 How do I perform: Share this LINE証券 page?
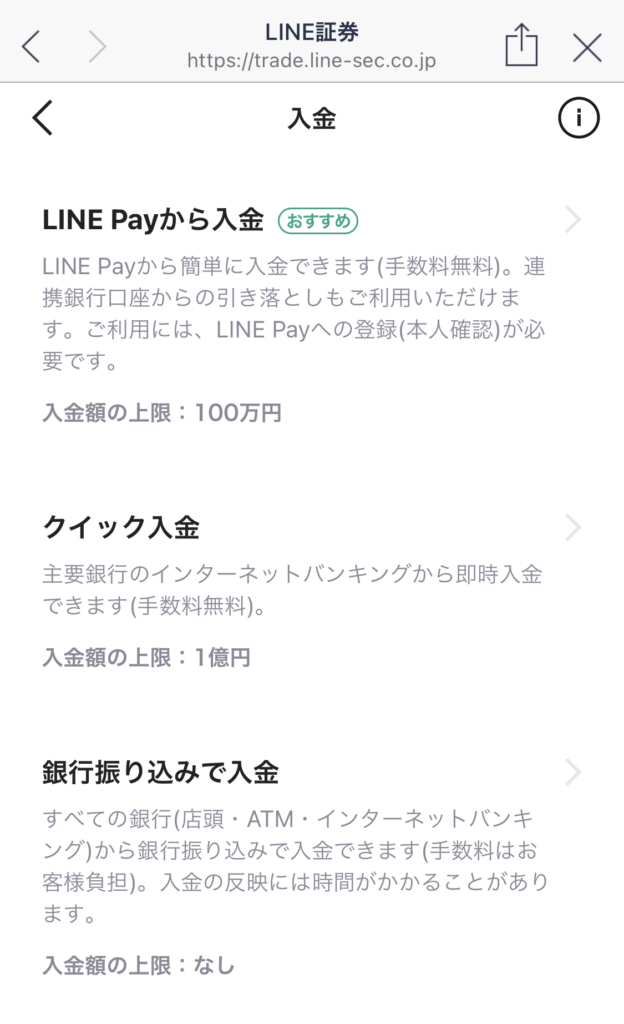click(522, 44)
